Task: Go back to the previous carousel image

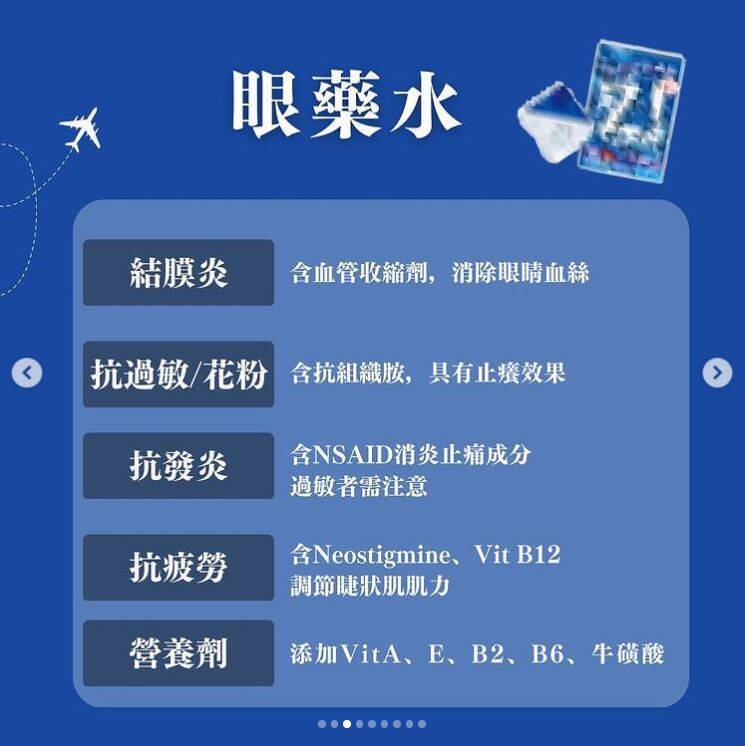Action: click(x=27, y=373)
